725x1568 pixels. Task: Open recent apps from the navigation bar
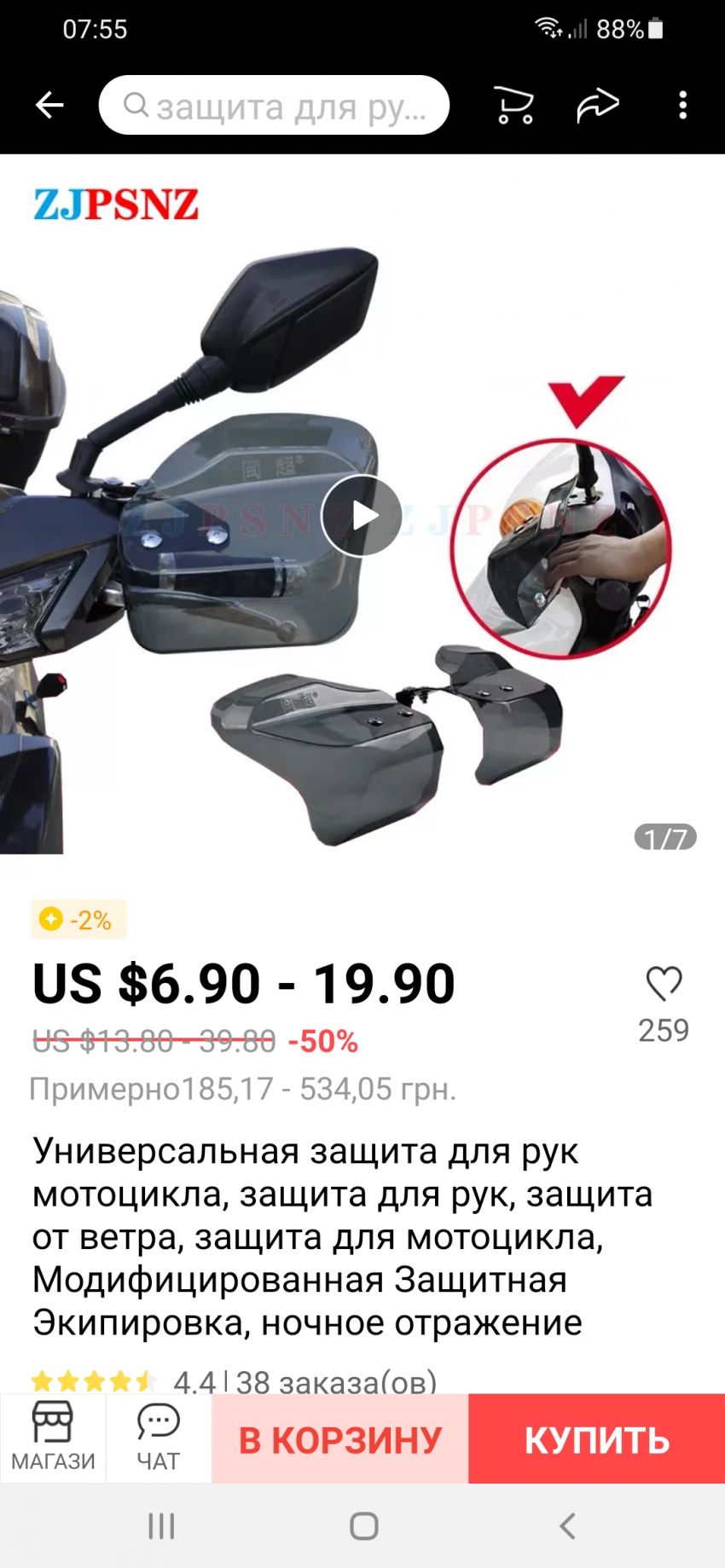click(161, 1525)
